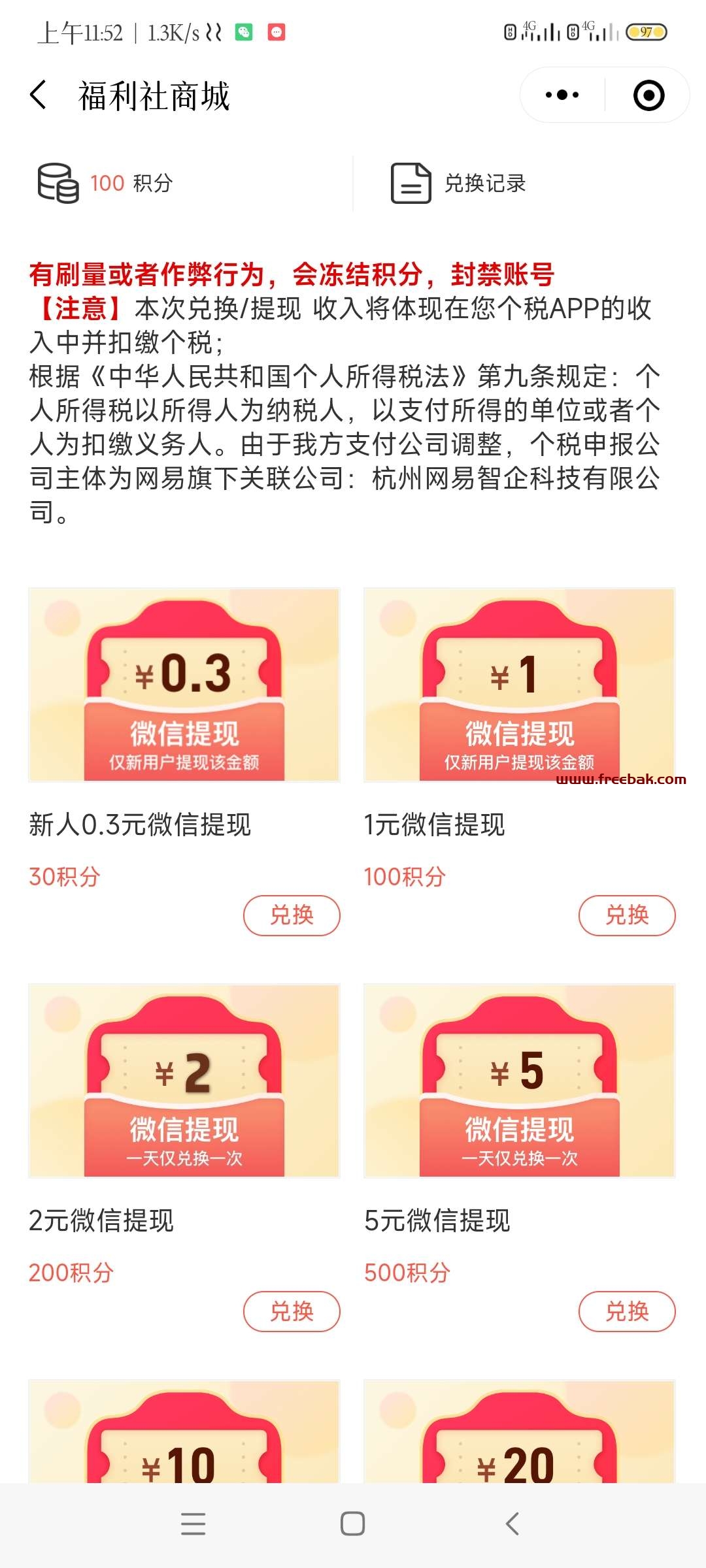The image size is (706, 1568).
Task: Open the ¥20 withdrawal card
Action: tap(520, 1431)
